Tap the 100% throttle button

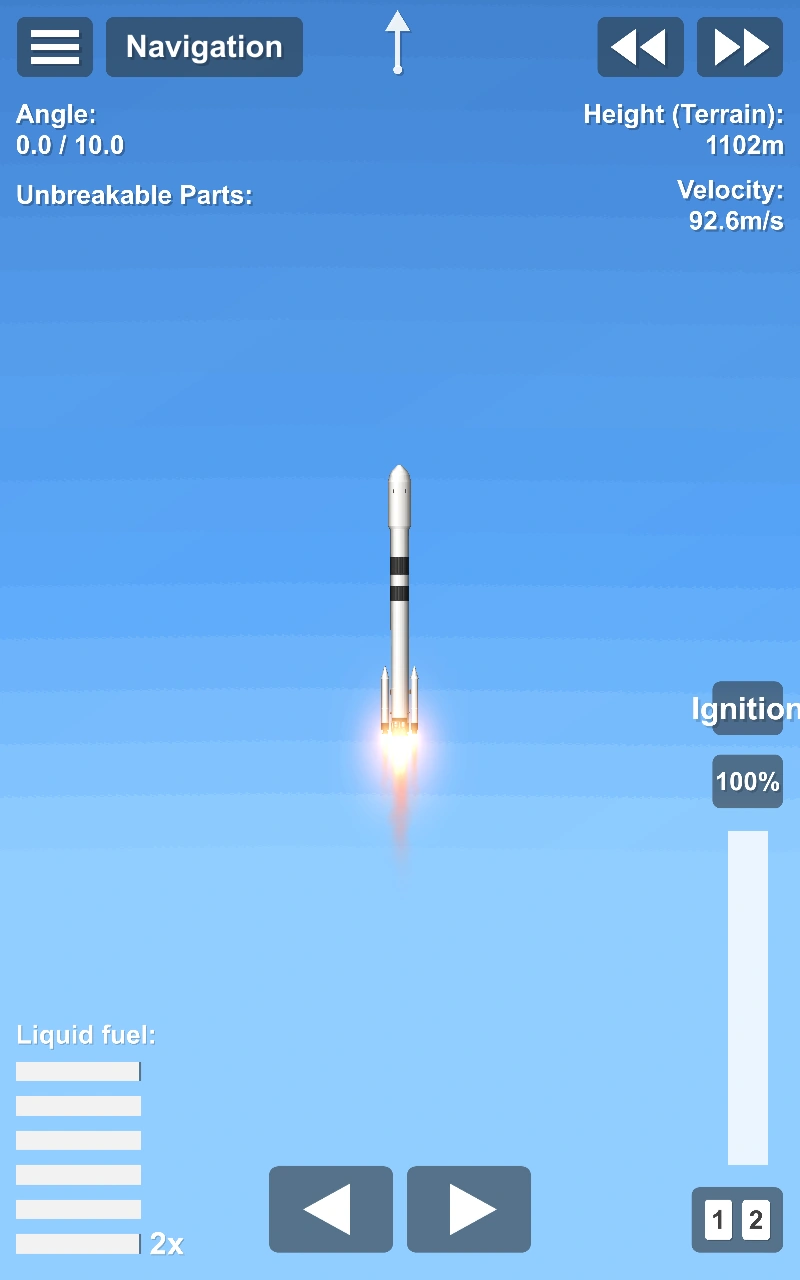coord(747,781)
